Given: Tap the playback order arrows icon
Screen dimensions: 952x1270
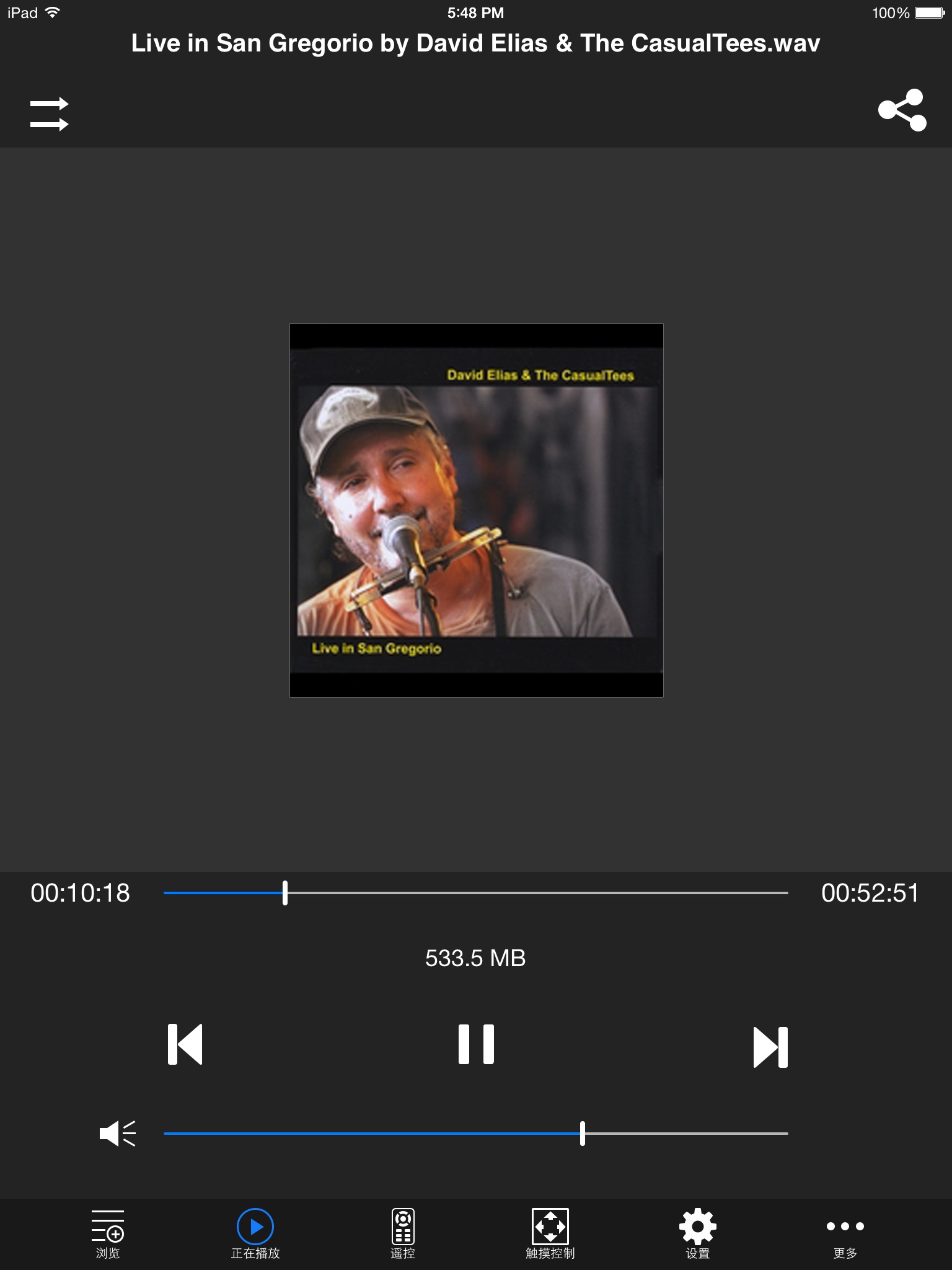Looking at the screenshot, I should [x=49, y=113].
